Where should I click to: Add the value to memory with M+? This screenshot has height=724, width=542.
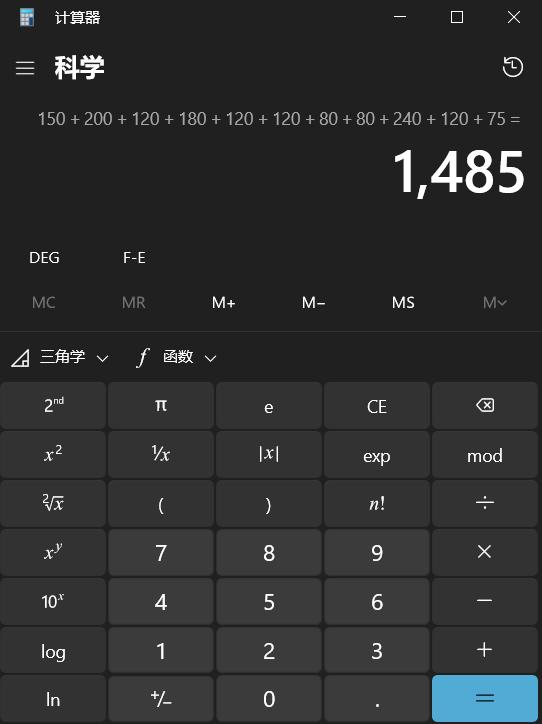(x=223, y=303)
